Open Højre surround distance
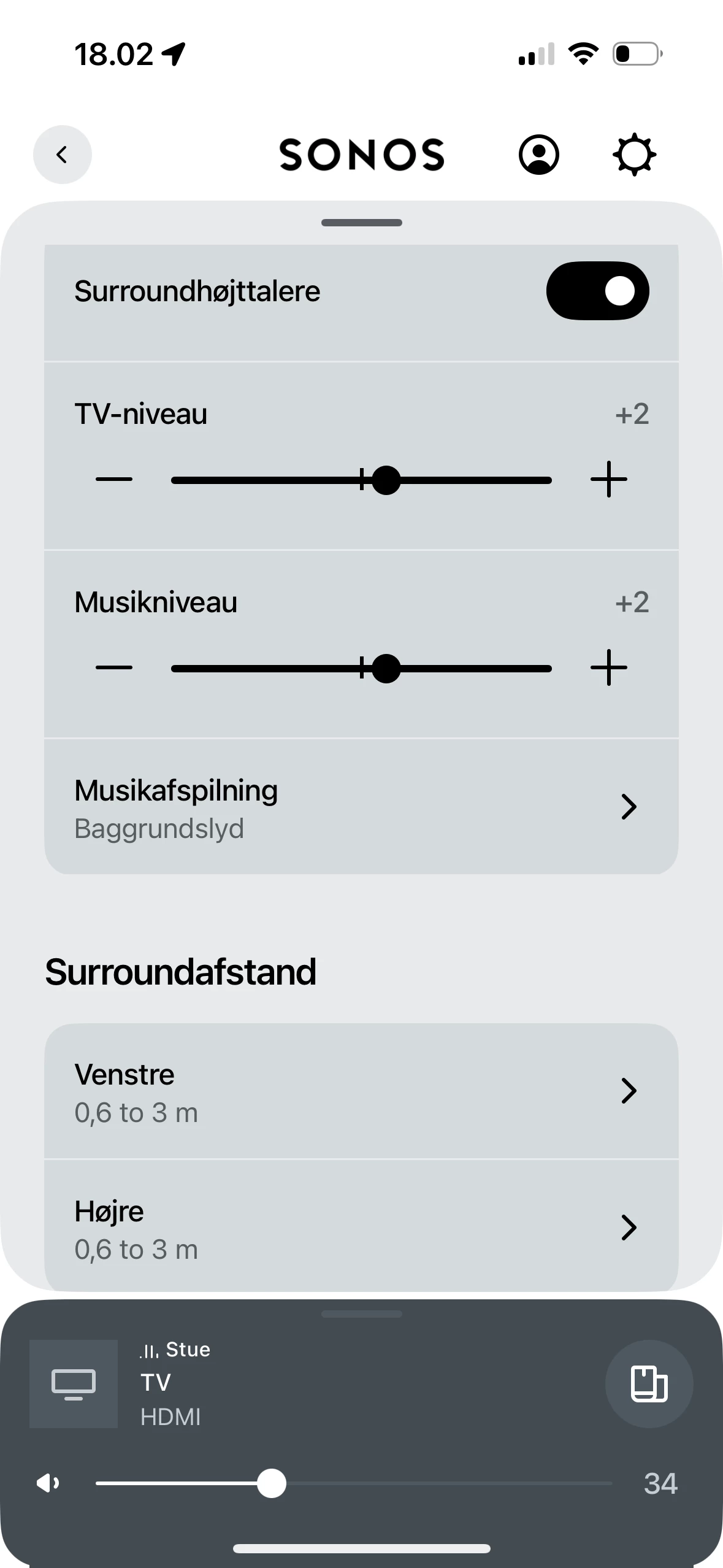Viewport: 723px width, 1568px height. tap(361, 1228)
